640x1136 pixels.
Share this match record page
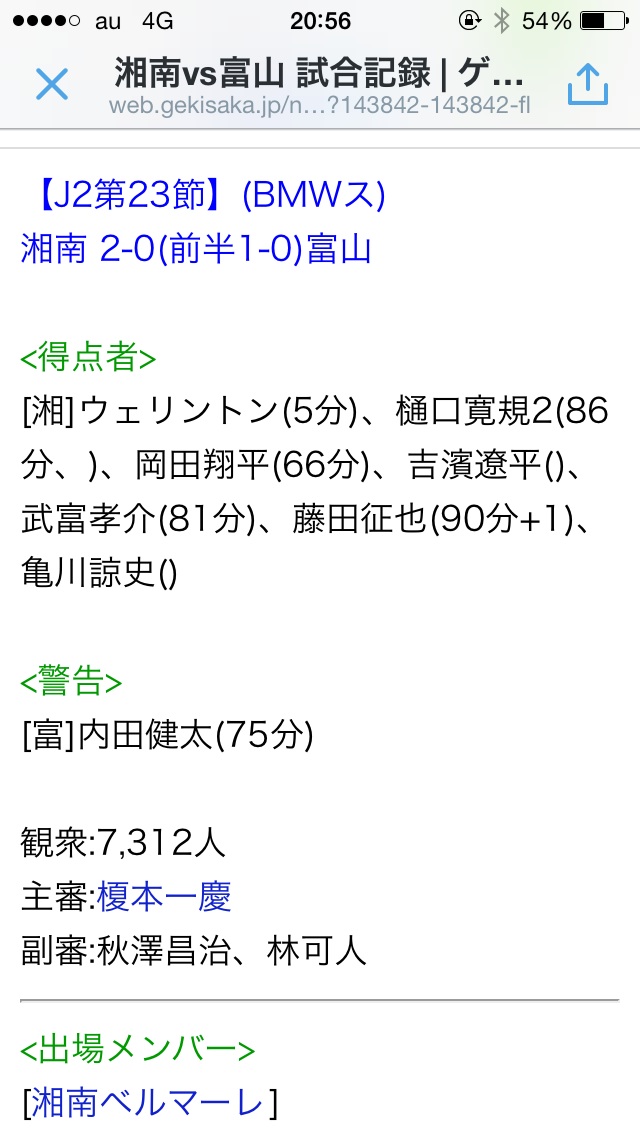587,84
